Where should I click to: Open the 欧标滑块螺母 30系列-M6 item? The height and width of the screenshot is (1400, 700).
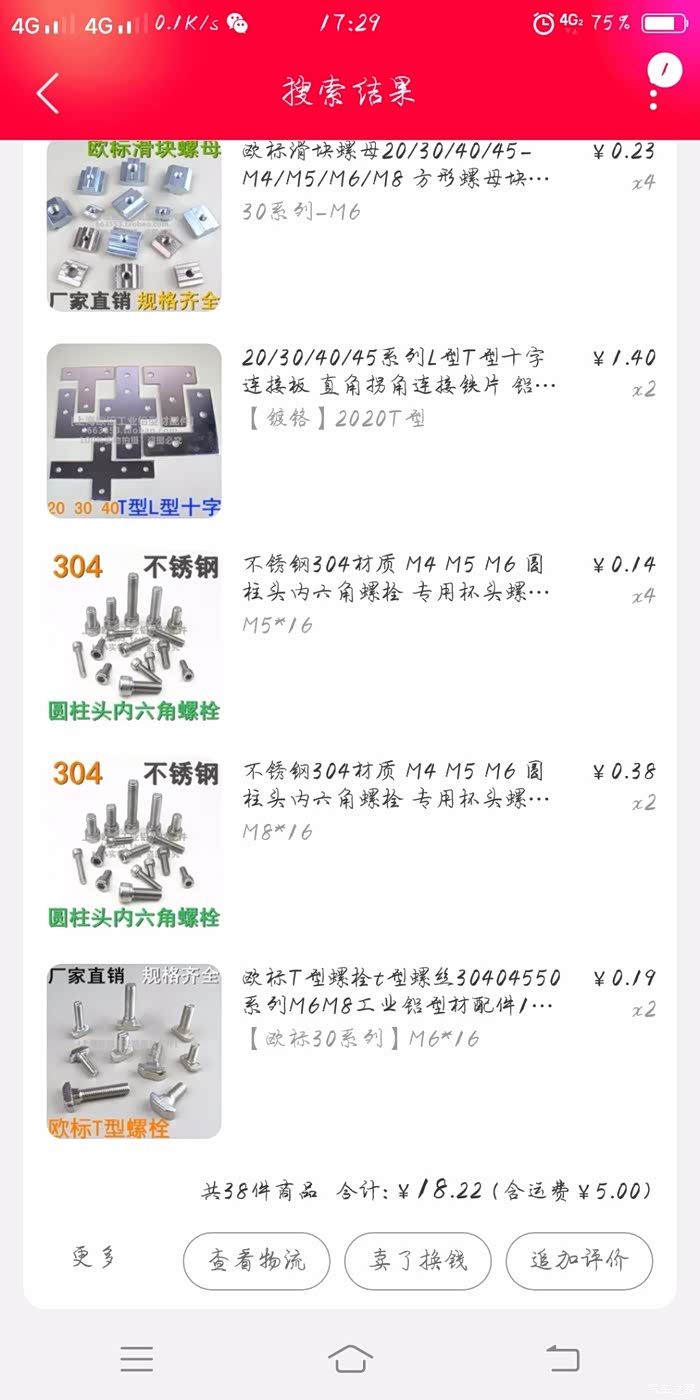[350, 225]
